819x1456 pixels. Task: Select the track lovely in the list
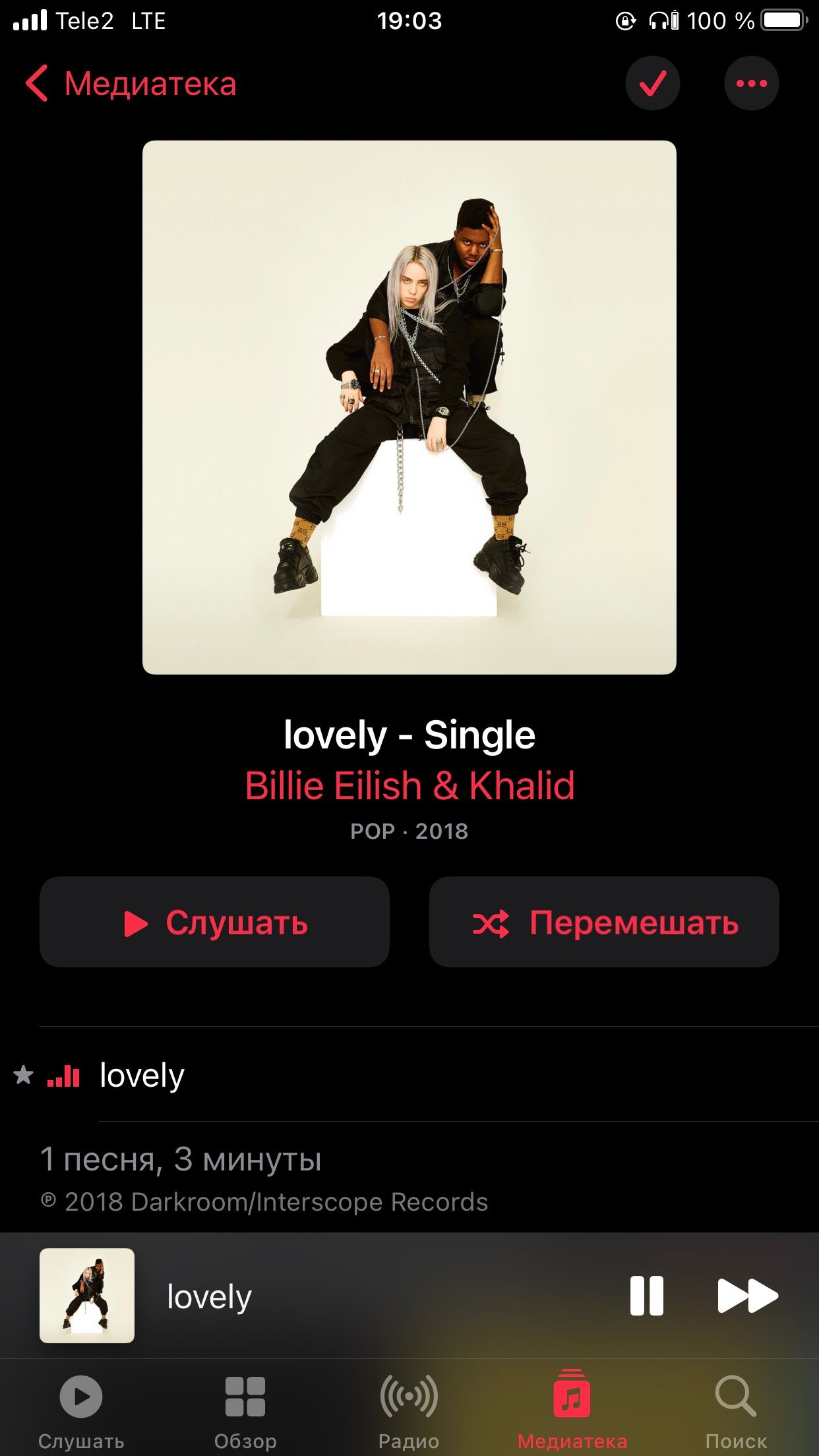(x=409, y=1076)
